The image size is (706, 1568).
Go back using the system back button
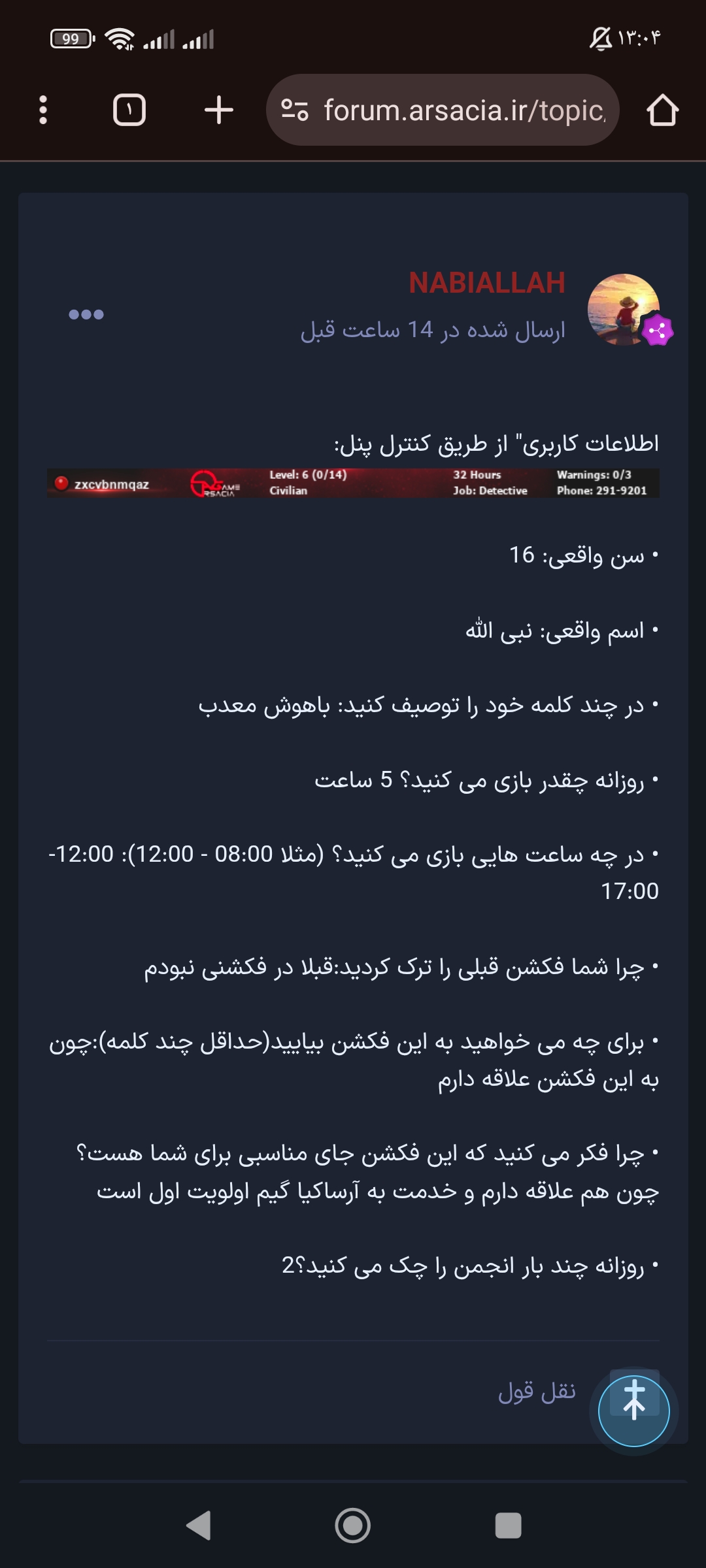[199, 1526]
